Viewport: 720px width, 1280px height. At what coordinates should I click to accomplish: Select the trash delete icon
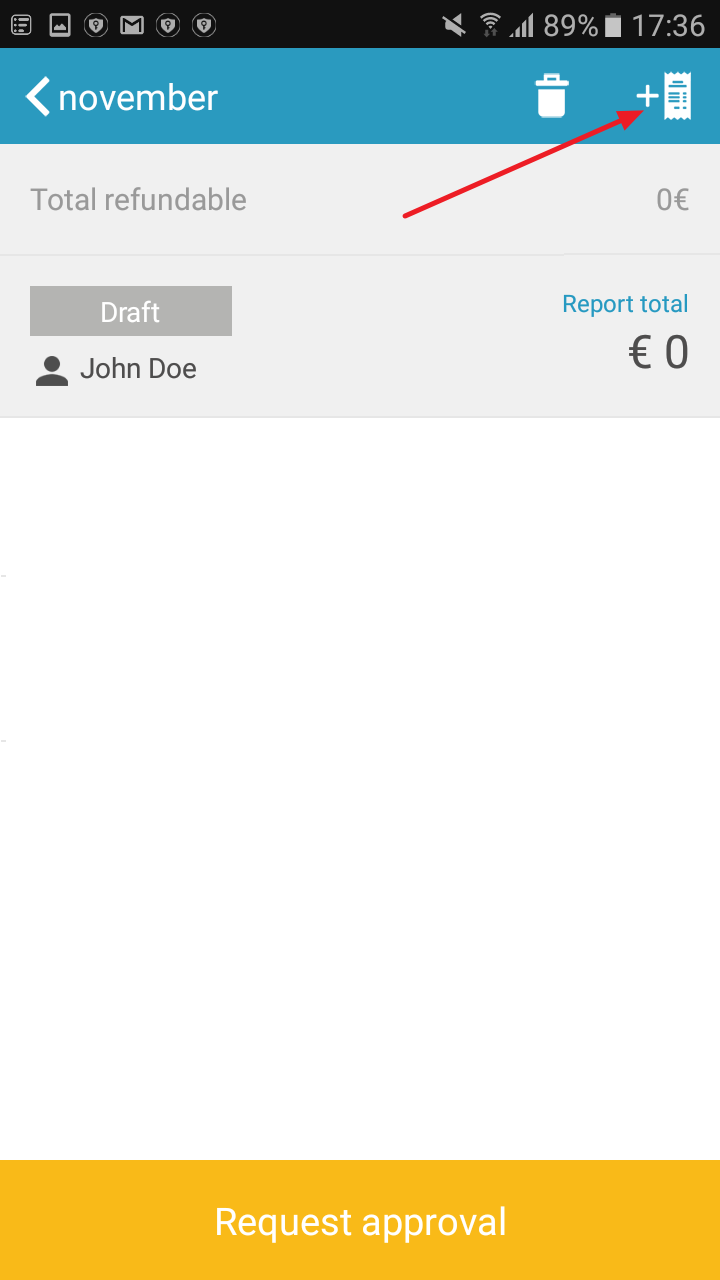point(552,96)
